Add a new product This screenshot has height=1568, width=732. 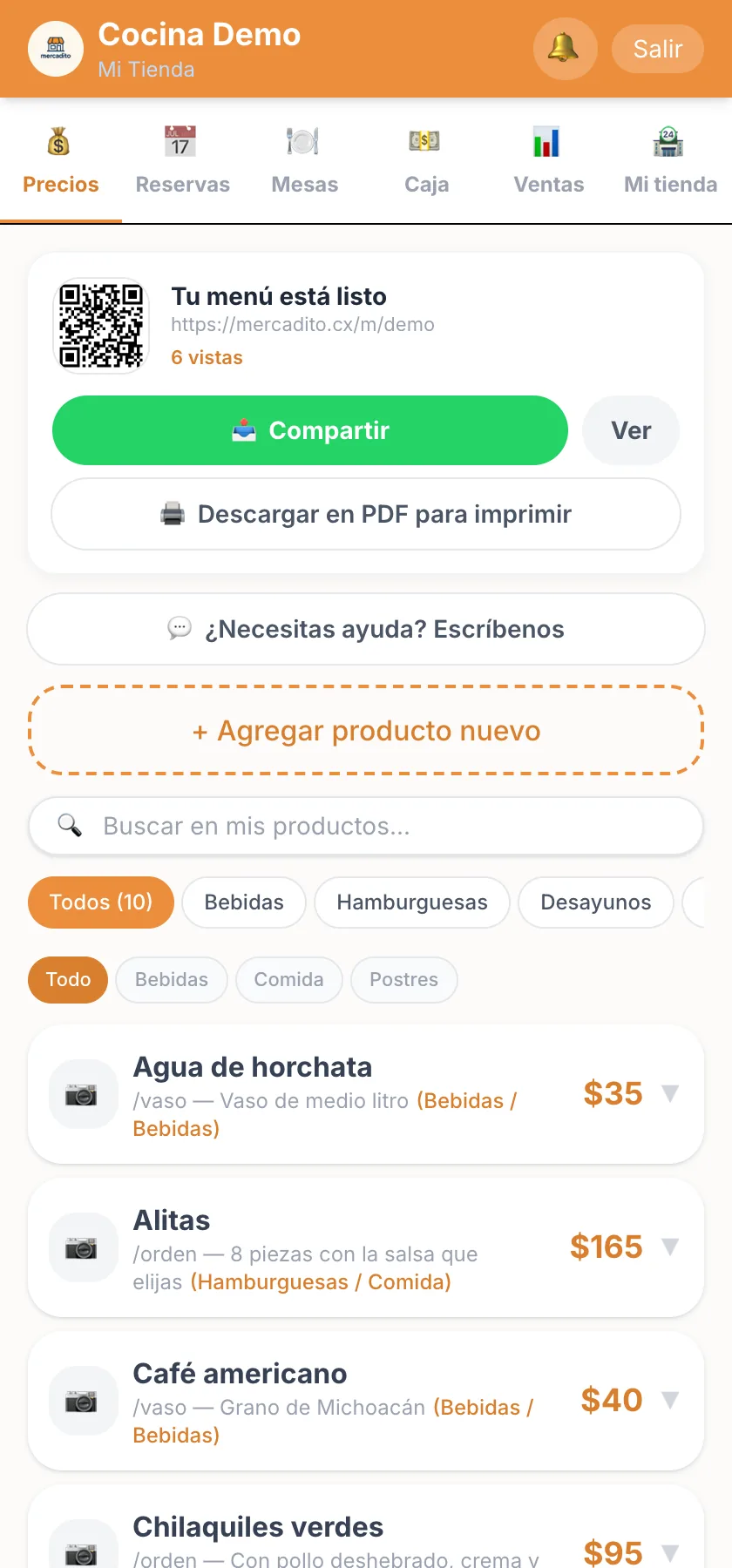366,730
